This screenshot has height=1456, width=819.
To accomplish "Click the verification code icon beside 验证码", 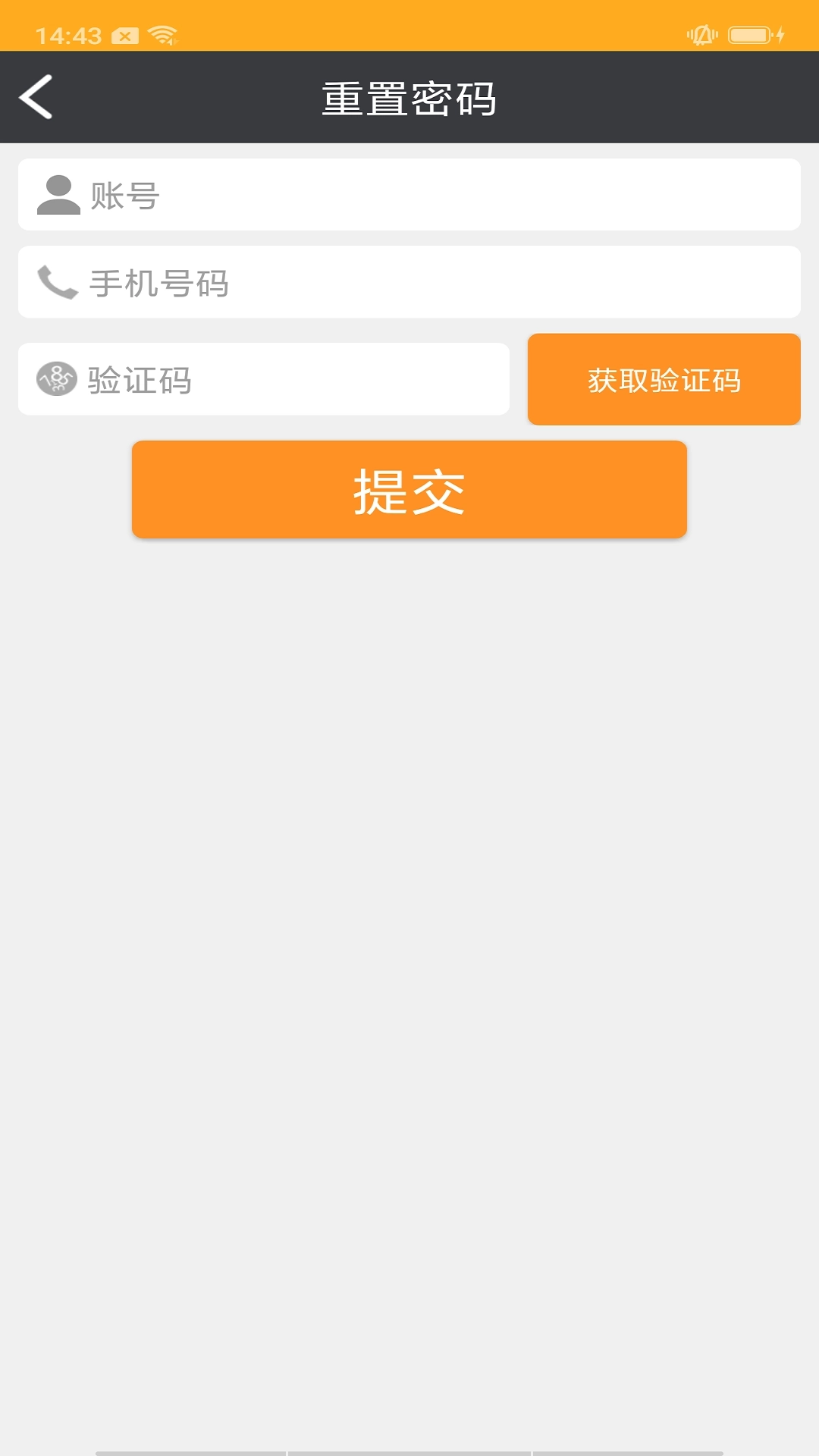I will pos(56,378).
